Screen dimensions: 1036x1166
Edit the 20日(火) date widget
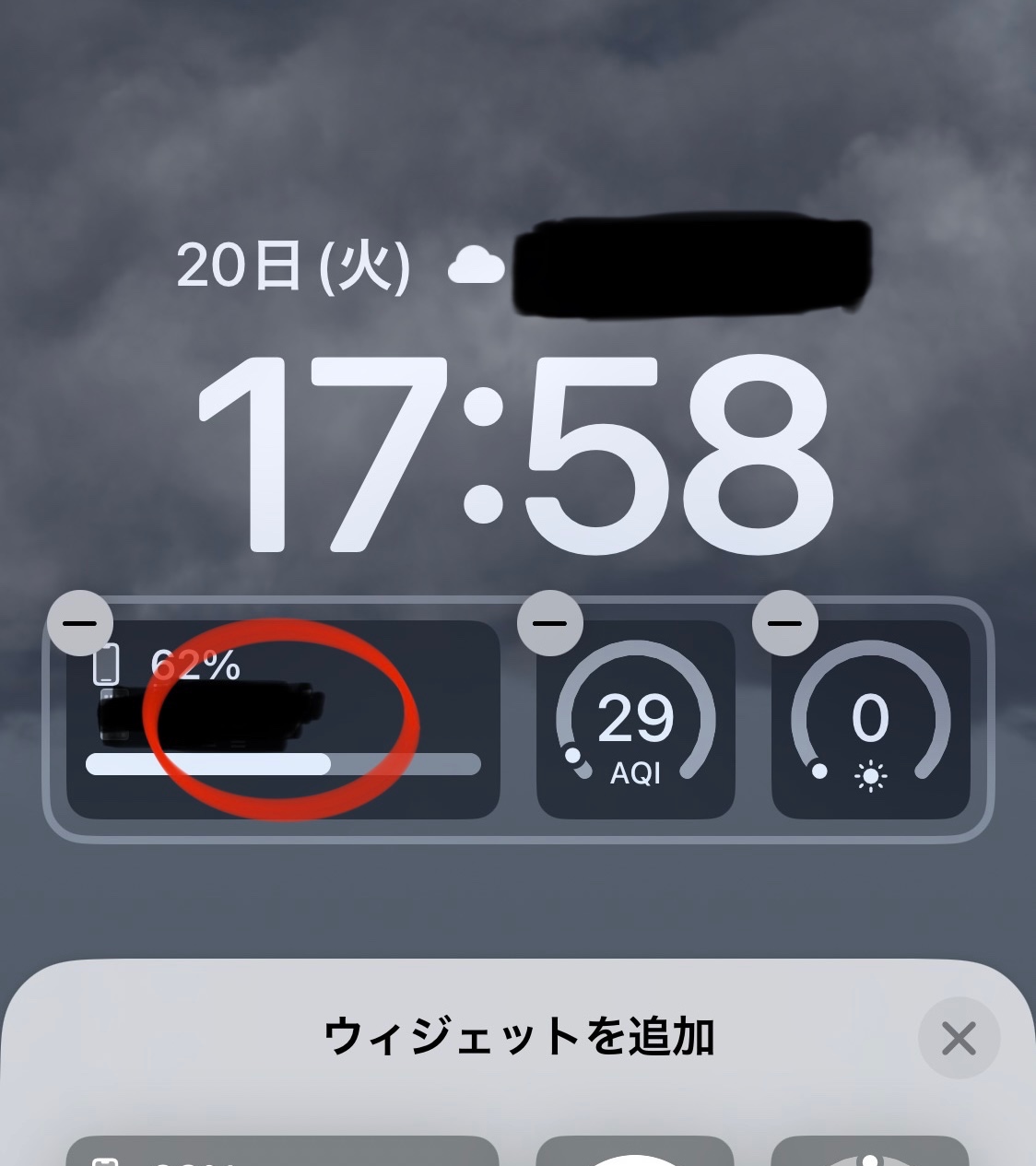(293, 266)
